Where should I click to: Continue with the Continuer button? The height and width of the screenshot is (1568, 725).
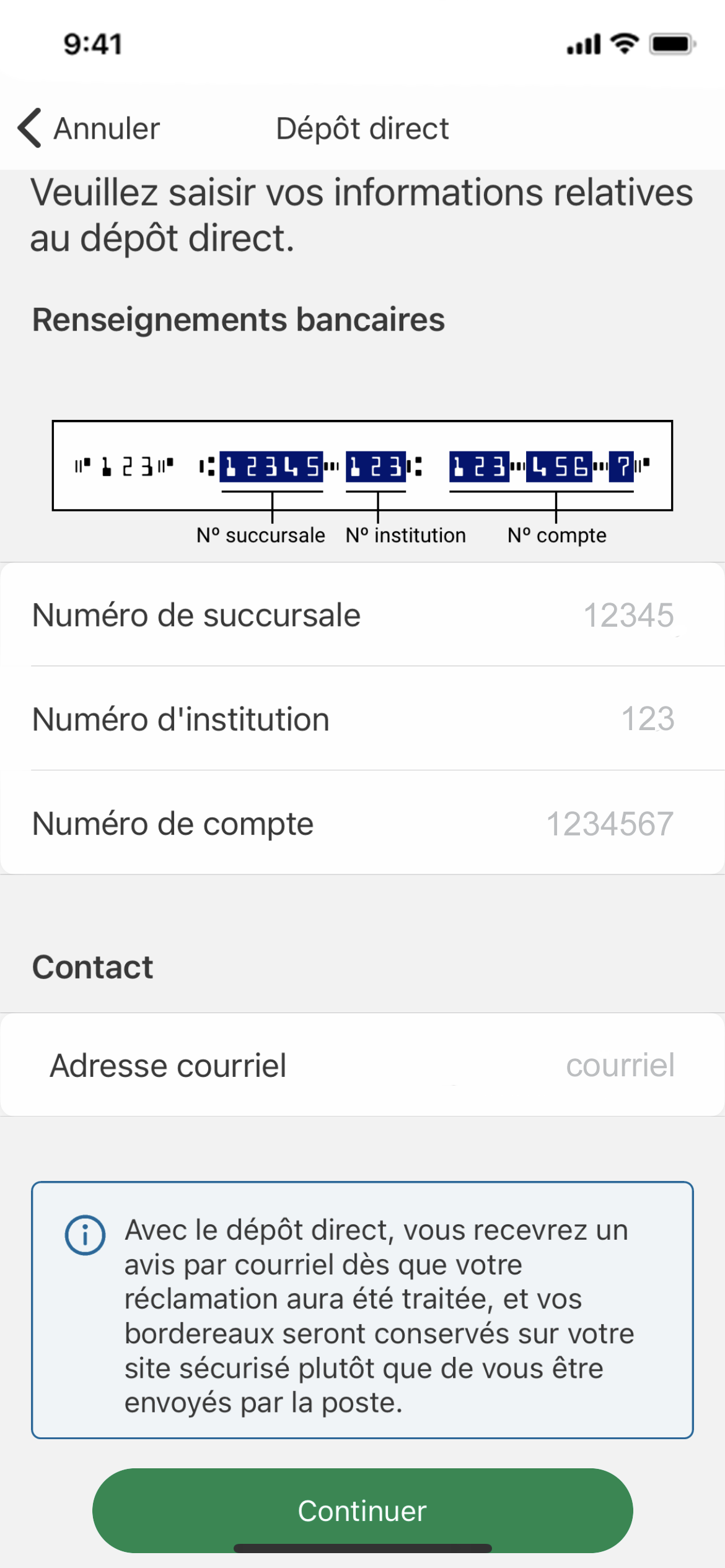(362, 1510)
